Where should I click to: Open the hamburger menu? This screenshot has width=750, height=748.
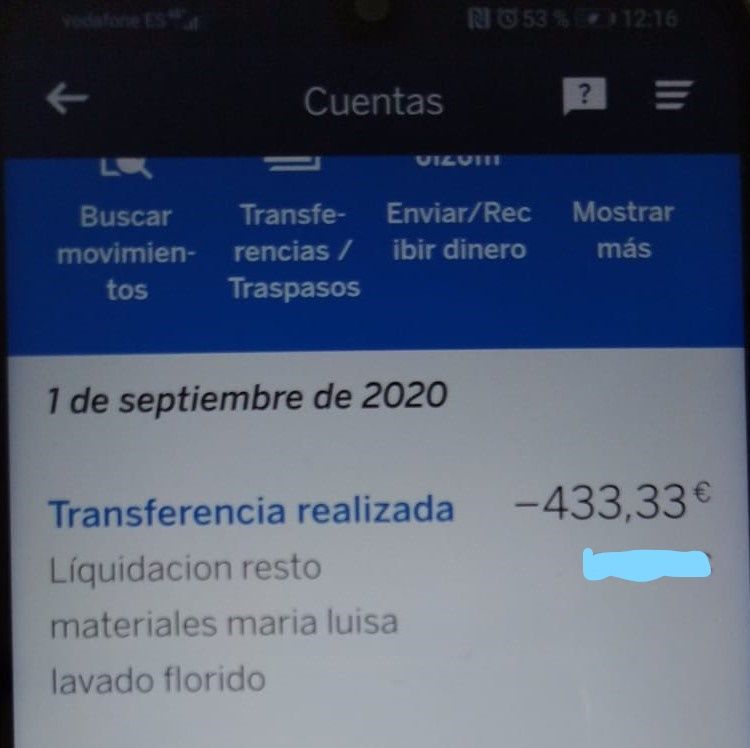pyautogui.click(x=673, y=97)
